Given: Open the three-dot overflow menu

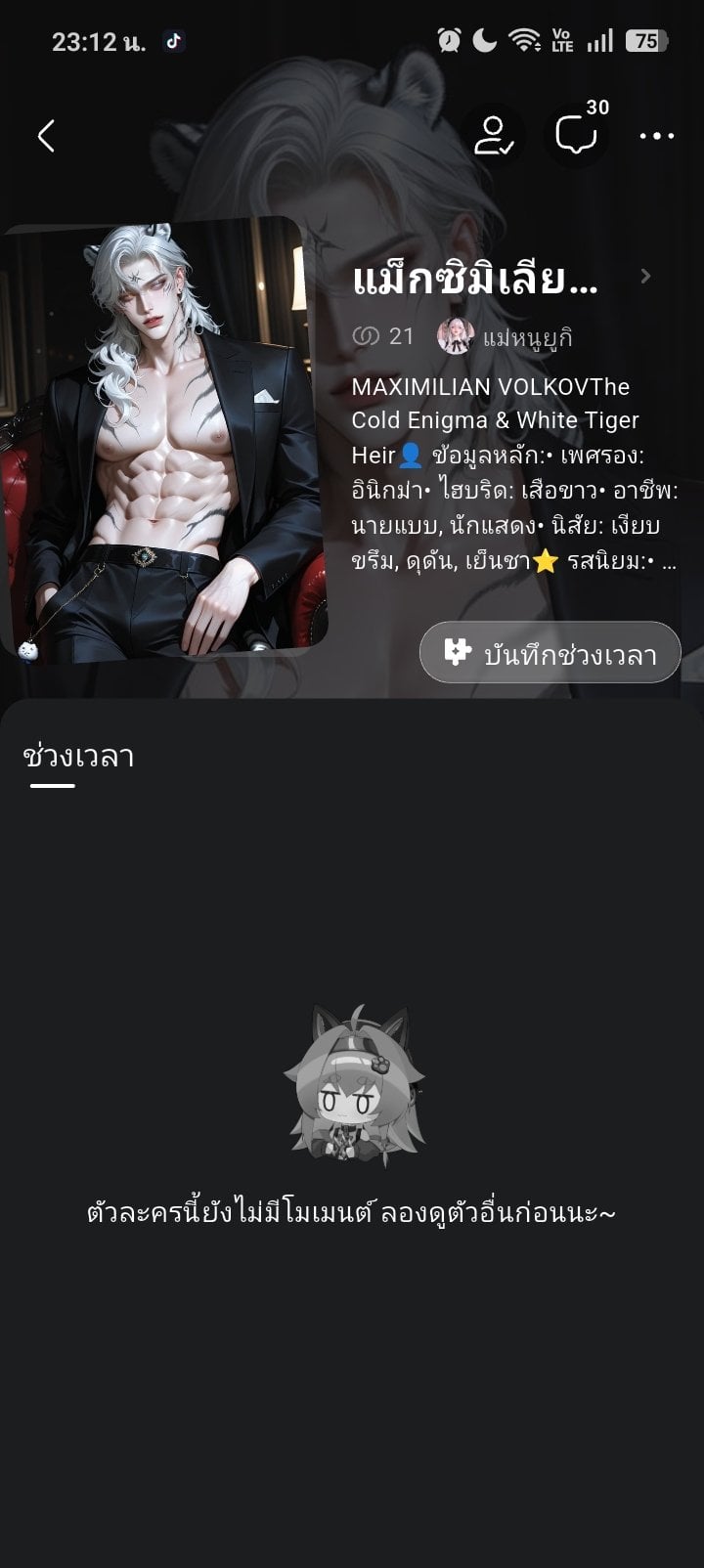Looking at the screenshot, I should click(x=657, y=136).
